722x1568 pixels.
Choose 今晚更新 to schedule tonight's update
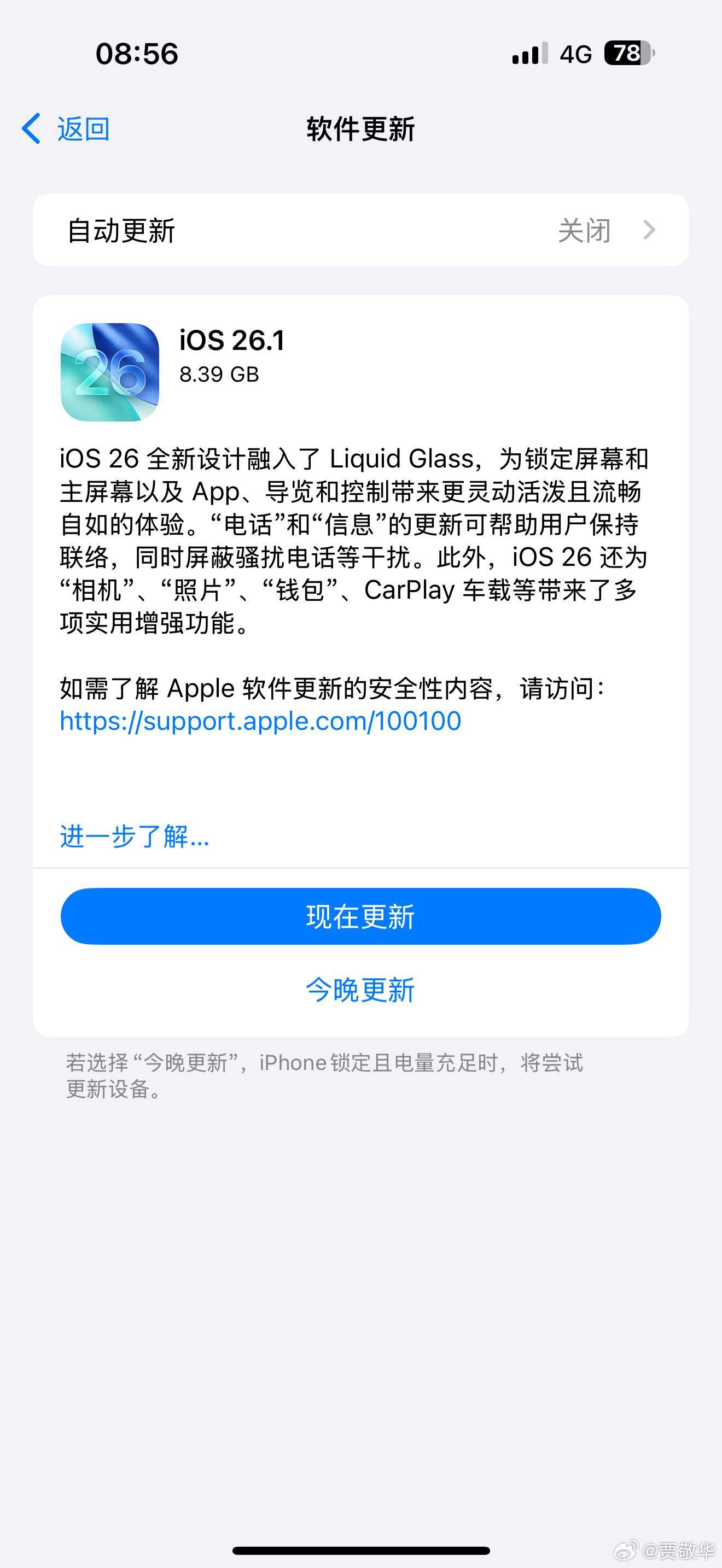(360, 990)
